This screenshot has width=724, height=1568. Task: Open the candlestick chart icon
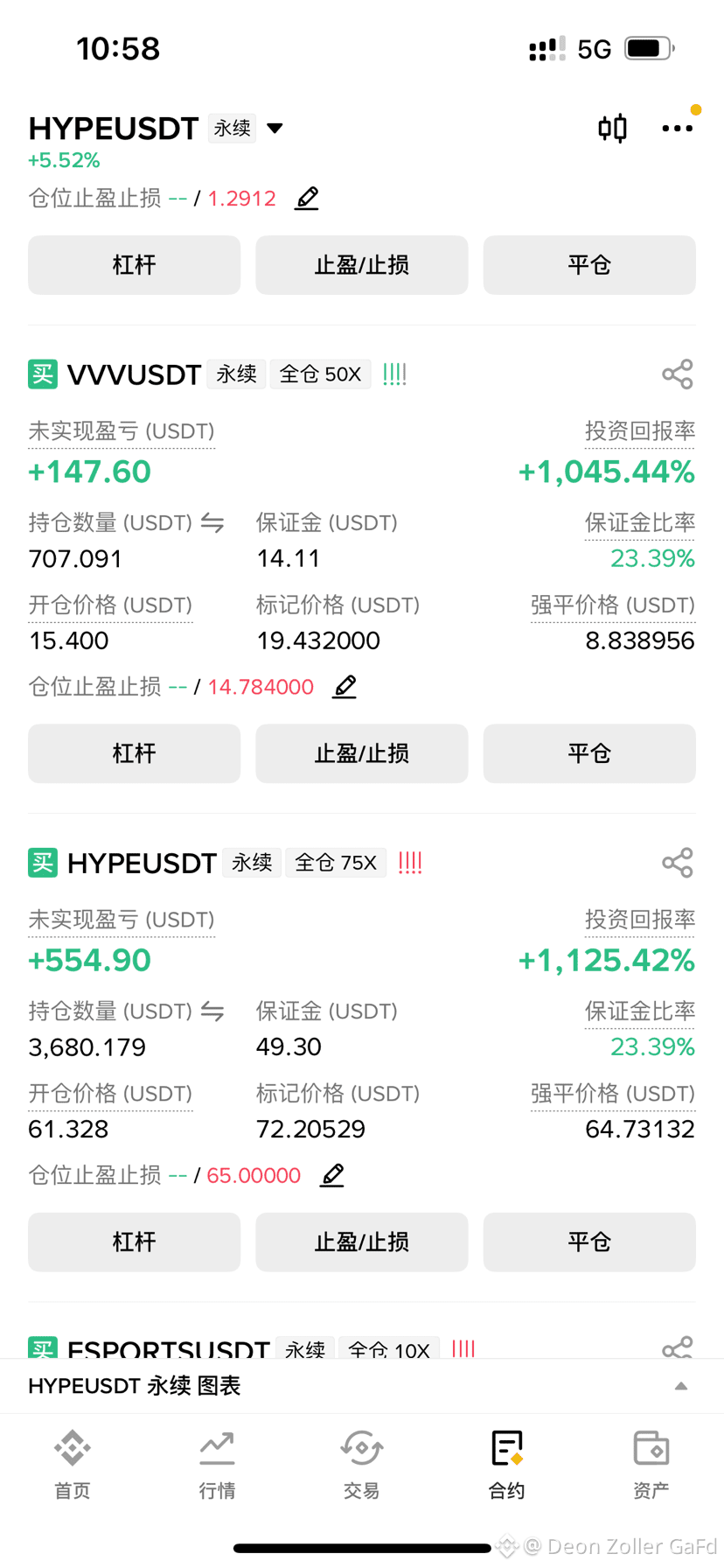(x=612, y=129)
